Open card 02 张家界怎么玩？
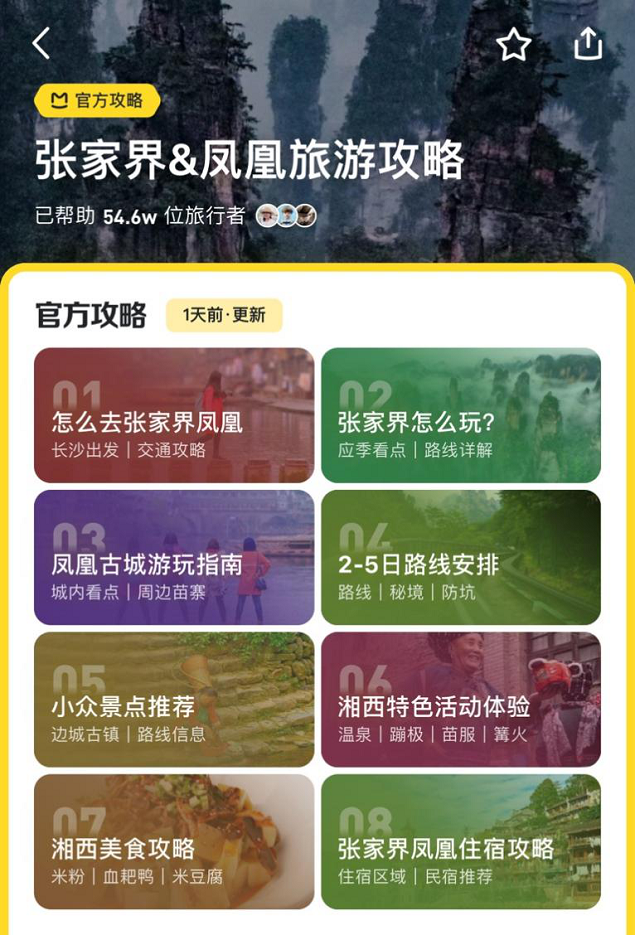635x935 pixels. 461,416
